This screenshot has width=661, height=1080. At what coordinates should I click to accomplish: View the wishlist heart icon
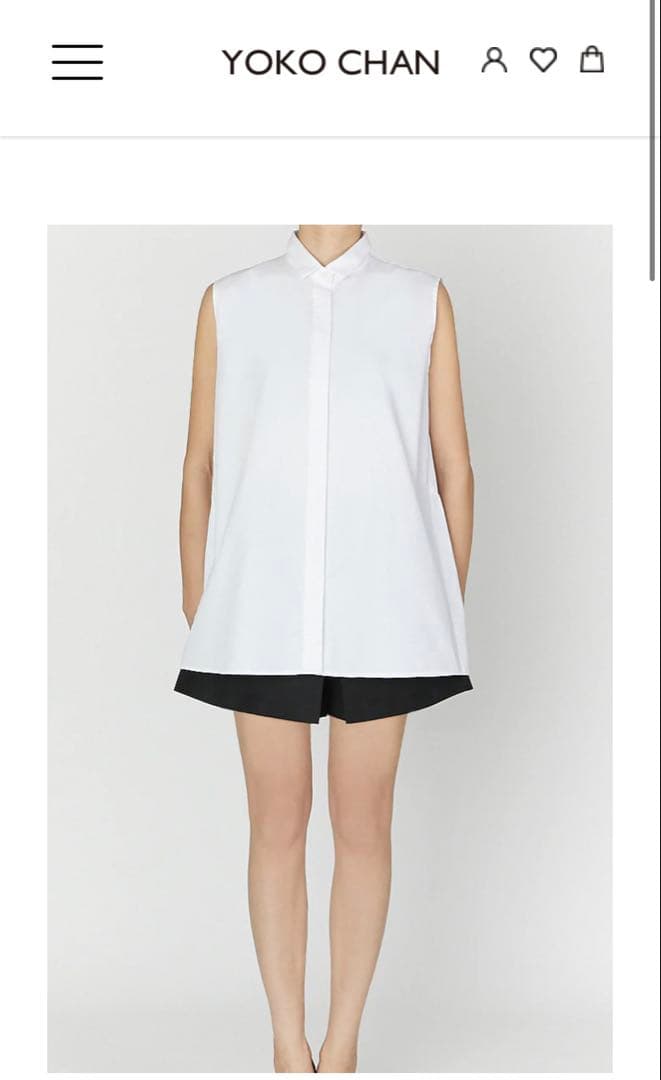click(543, 61)
